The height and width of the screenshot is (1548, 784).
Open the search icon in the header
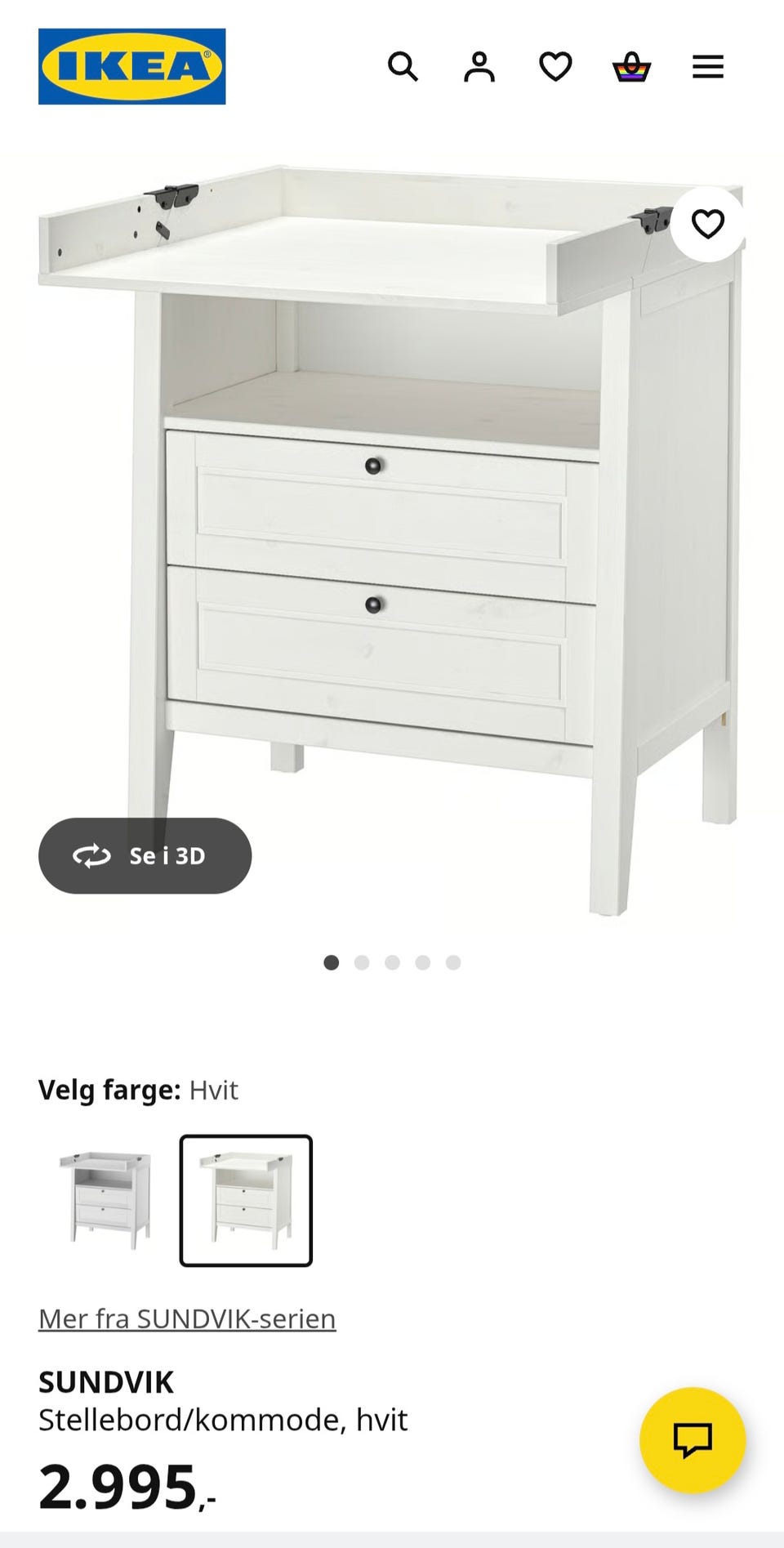[x=403, y=67]
